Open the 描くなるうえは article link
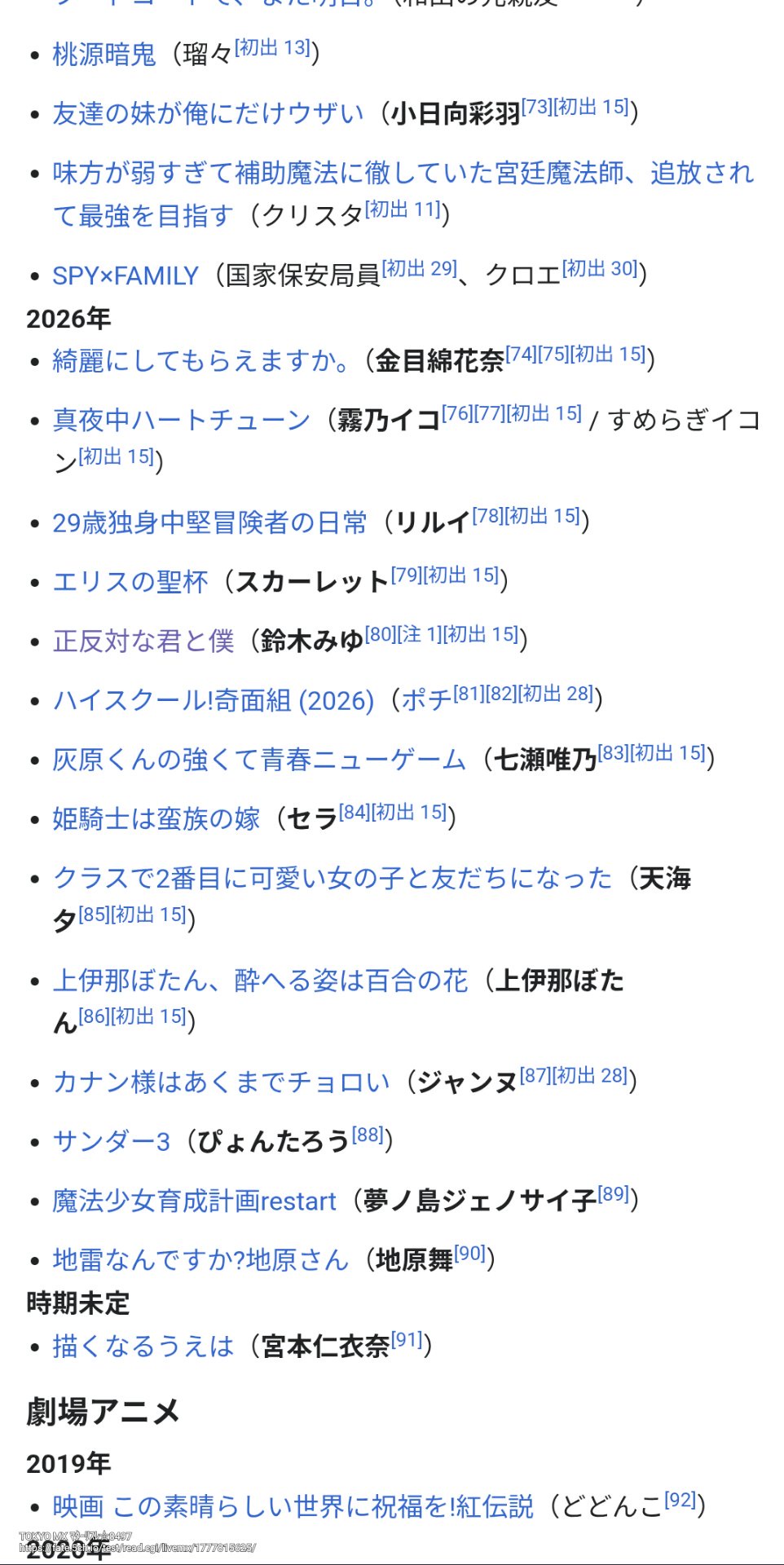This screenshot has height=1565, width=784. (x=143, y=1347)
